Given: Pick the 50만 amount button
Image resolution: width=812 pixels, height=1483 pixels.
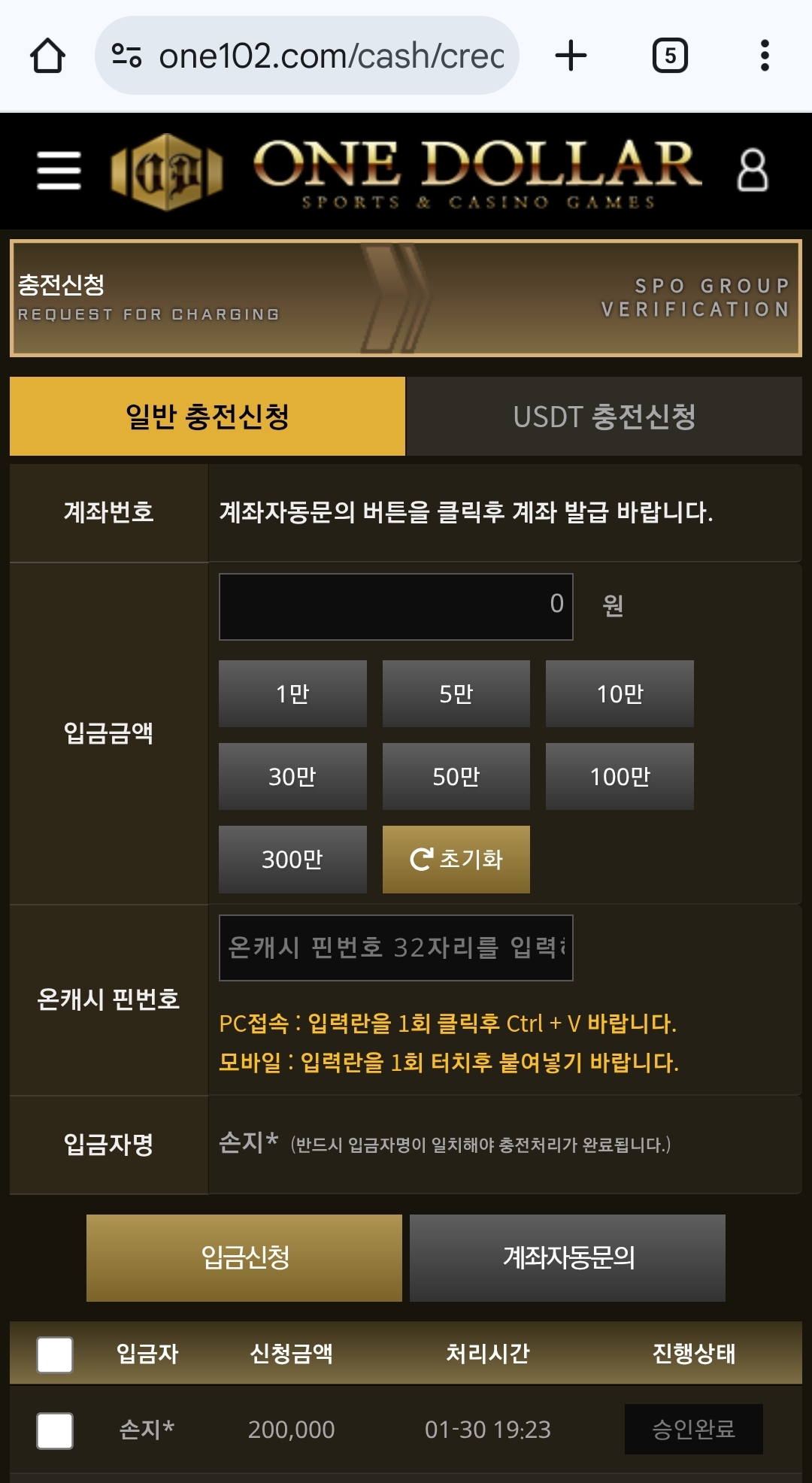Looking at the screenshot, I should click(x=456, y=776).
